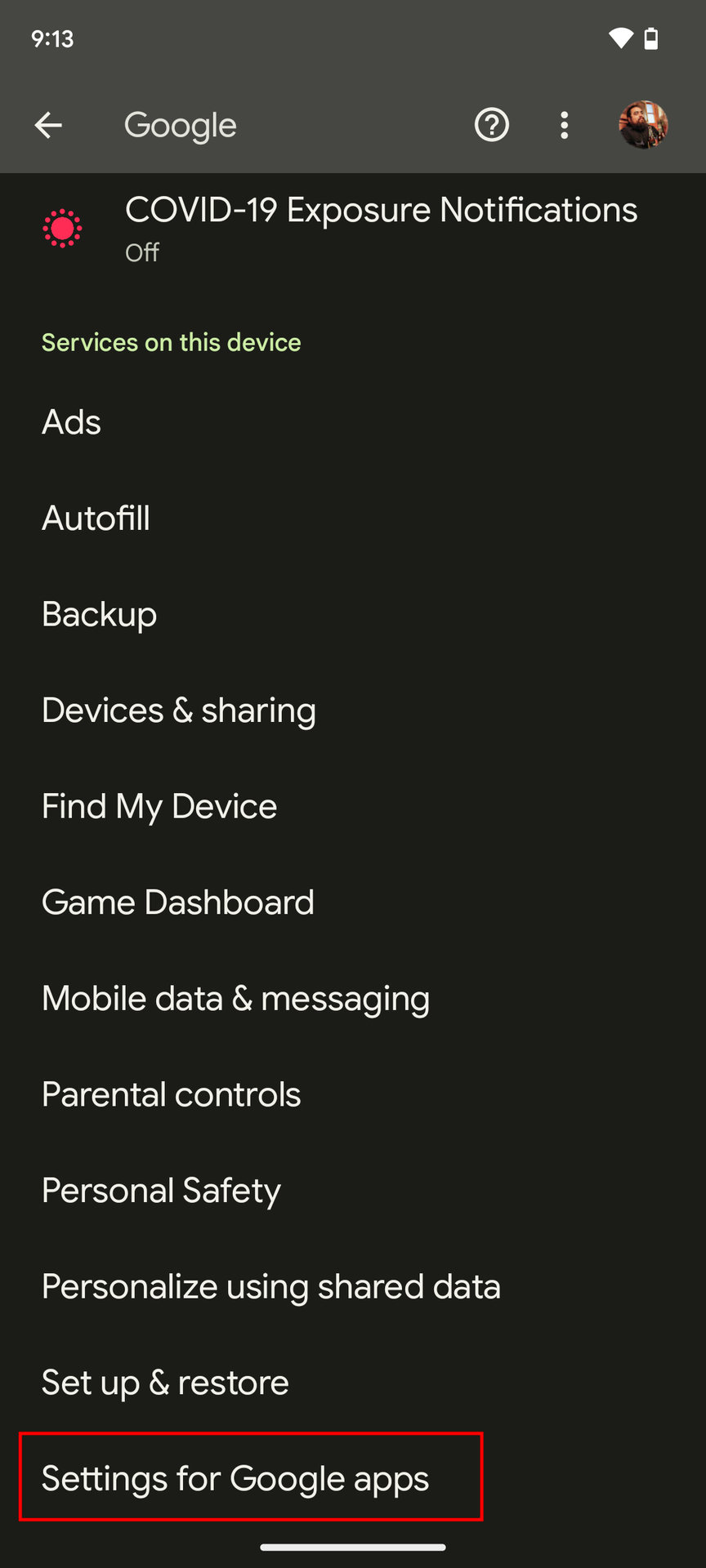Tap the account profile picture
This screenshot has width=706, height=1568.
643,125
